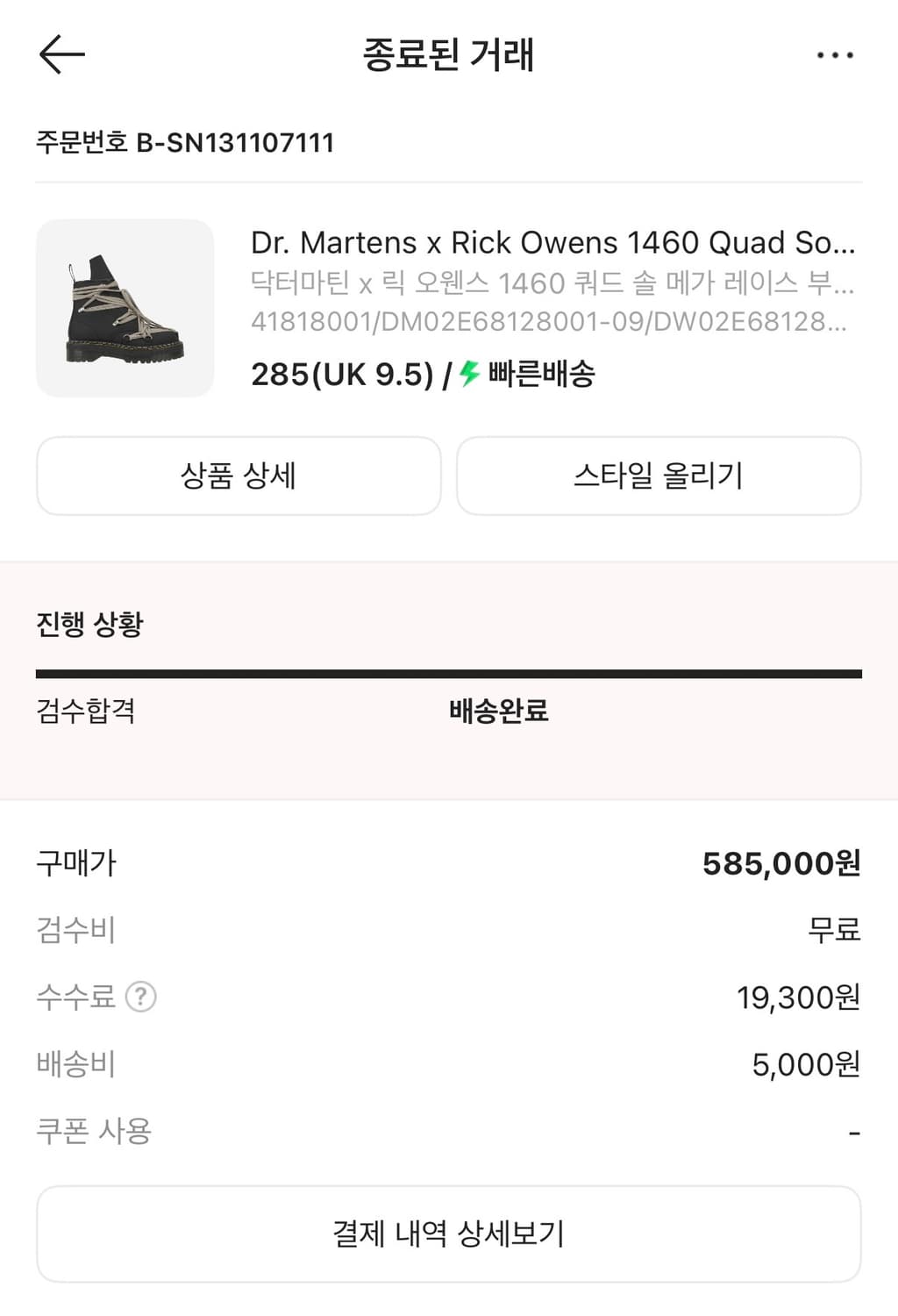Viewport: 898px width, 1316px height.
Task: Click the truncated model number text
Action: click(x=552, y=324)
